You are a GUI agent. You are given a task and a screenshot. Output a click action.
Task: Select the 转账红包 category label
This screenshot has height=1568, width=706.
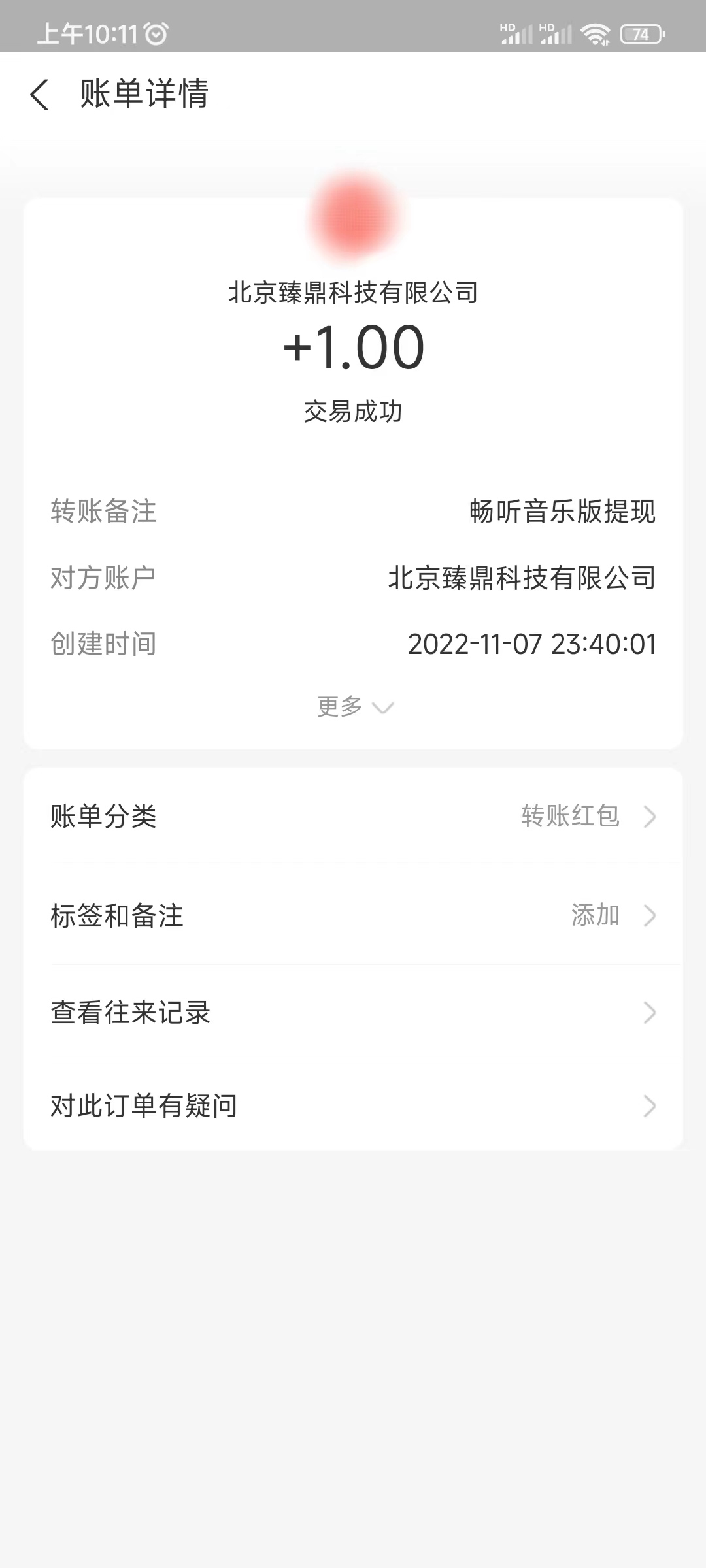(569, 817)
